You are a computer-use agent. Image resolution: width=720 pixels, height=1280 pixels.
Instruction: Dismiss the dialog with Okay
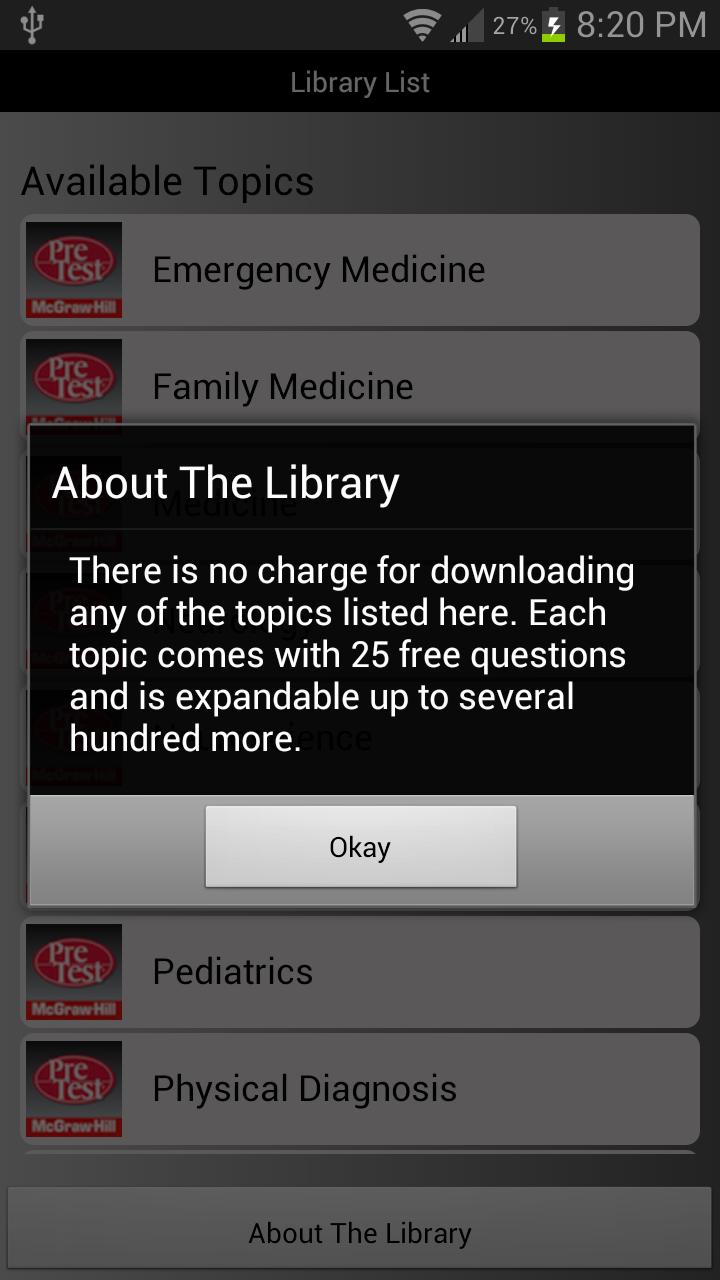[360, 847]
